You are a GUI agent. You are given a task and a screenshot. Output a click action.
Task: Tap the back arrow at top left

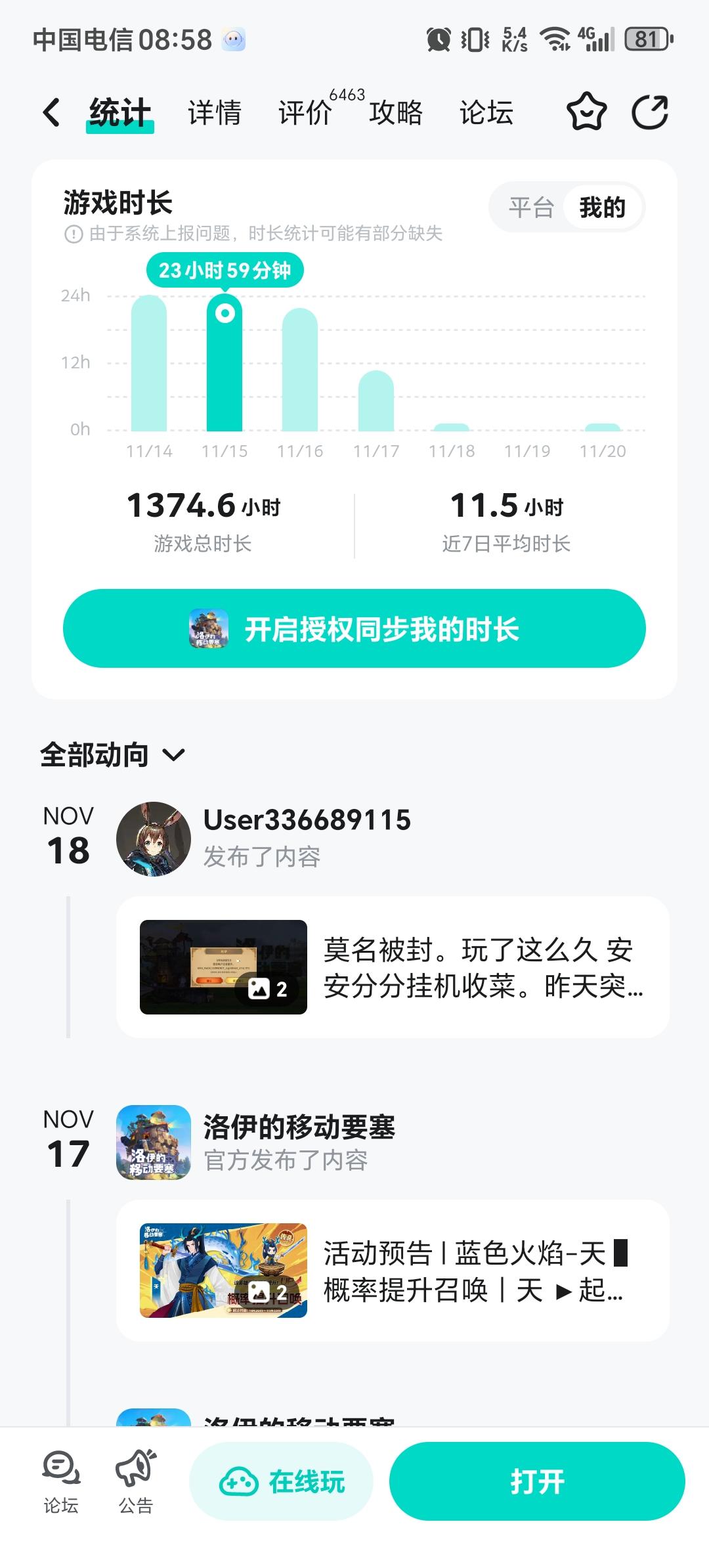tap(51, 112)
